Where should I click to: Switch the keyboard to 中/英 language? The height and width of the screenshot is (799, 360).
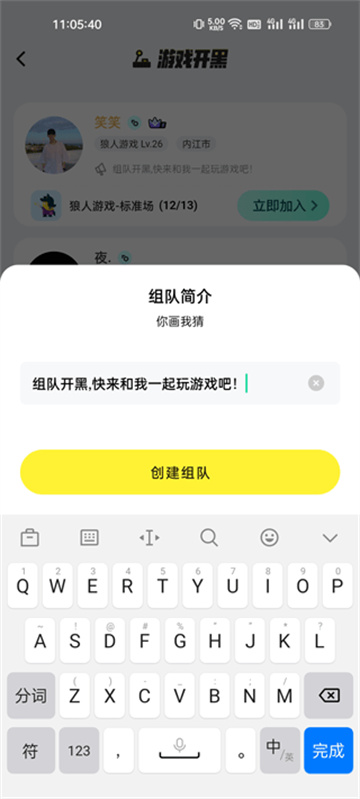(x=280, y=750)
